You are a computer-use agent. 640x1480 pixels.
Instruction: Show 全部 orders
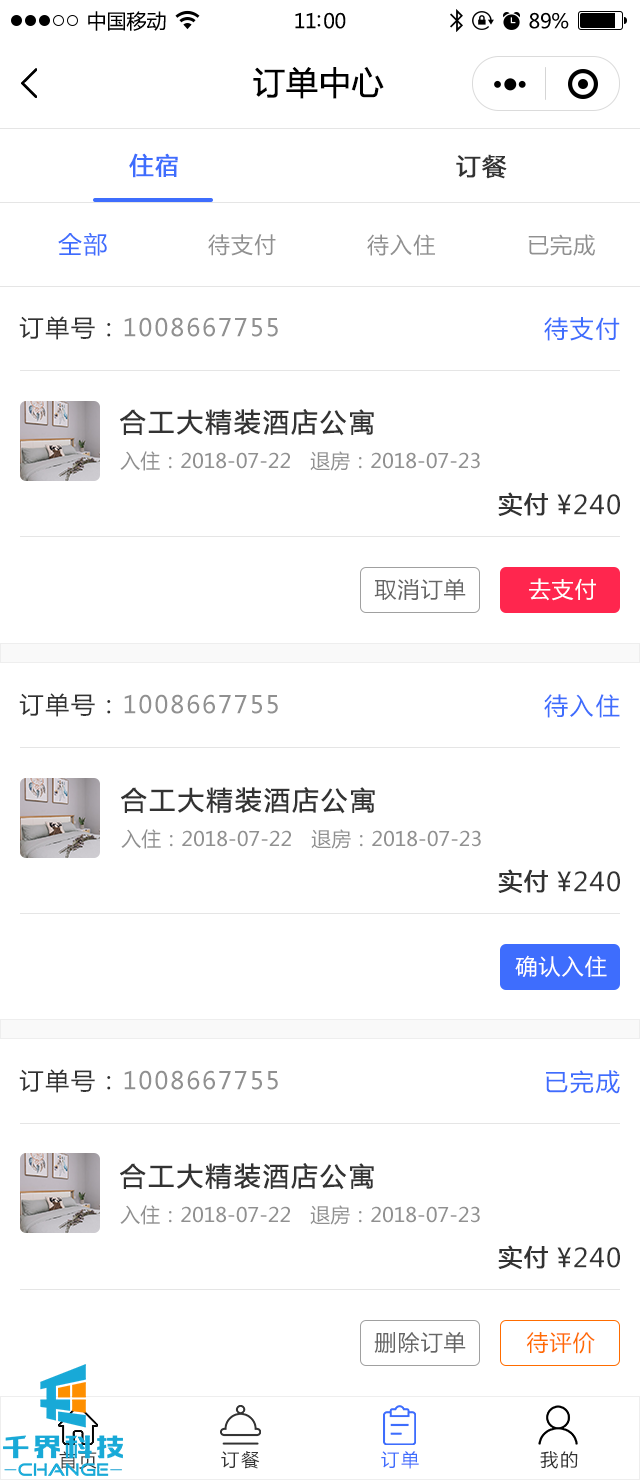click(x=82, y=245)
